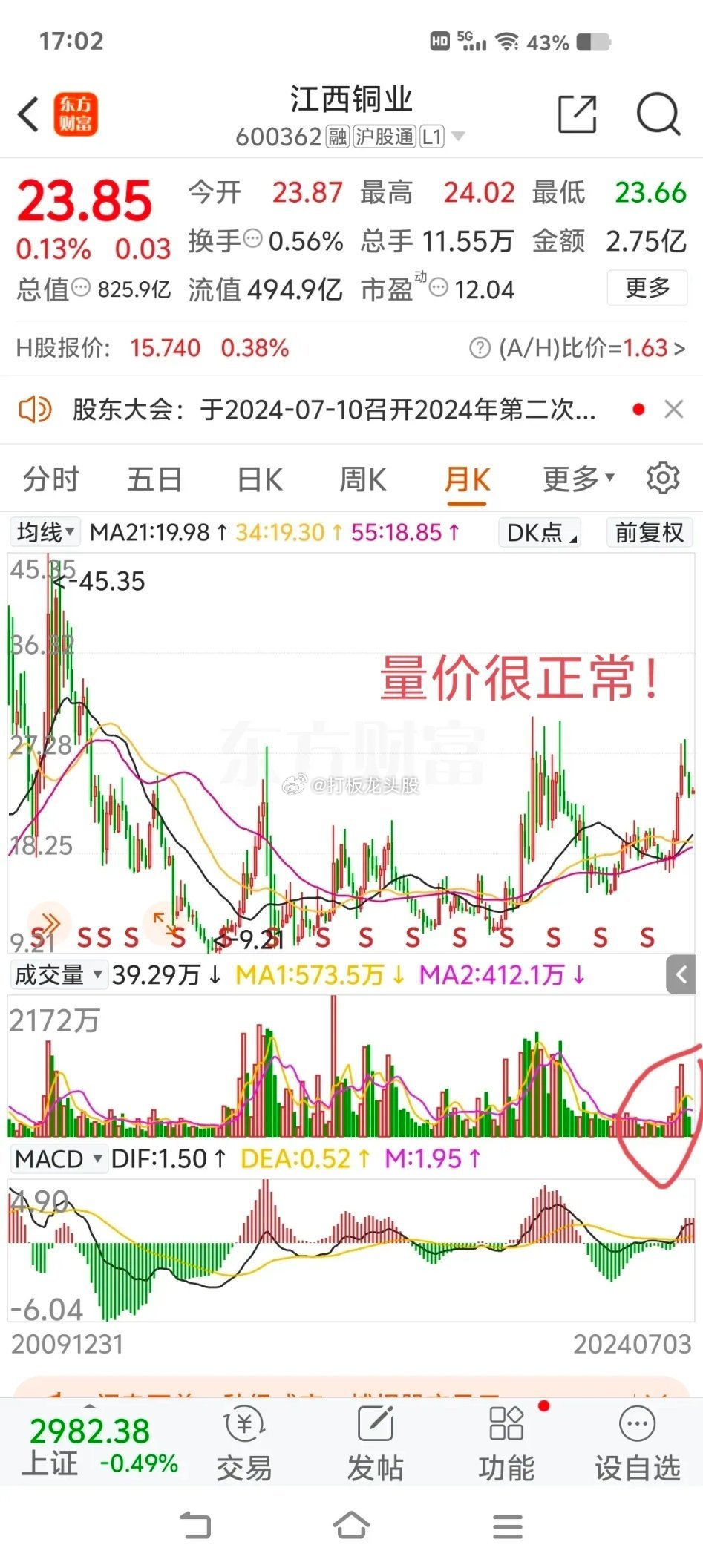Toggle DK点 buy-sell signal markers
The height and width of the screenshot is (1568, 703).
point(539,532)
